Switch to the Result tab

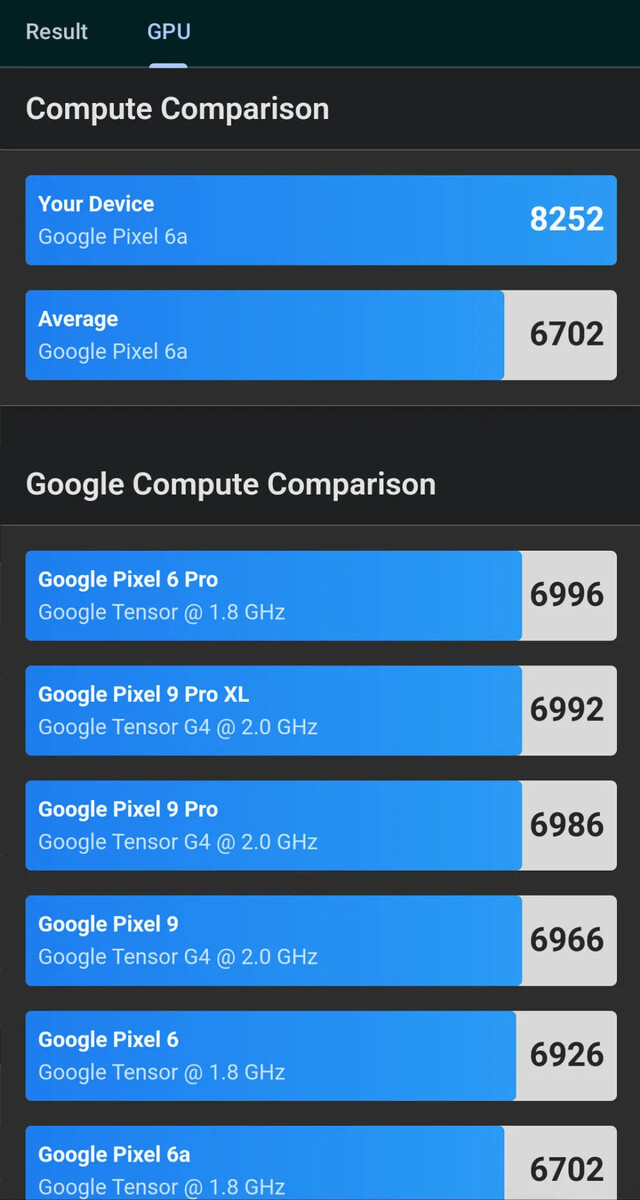57,32
